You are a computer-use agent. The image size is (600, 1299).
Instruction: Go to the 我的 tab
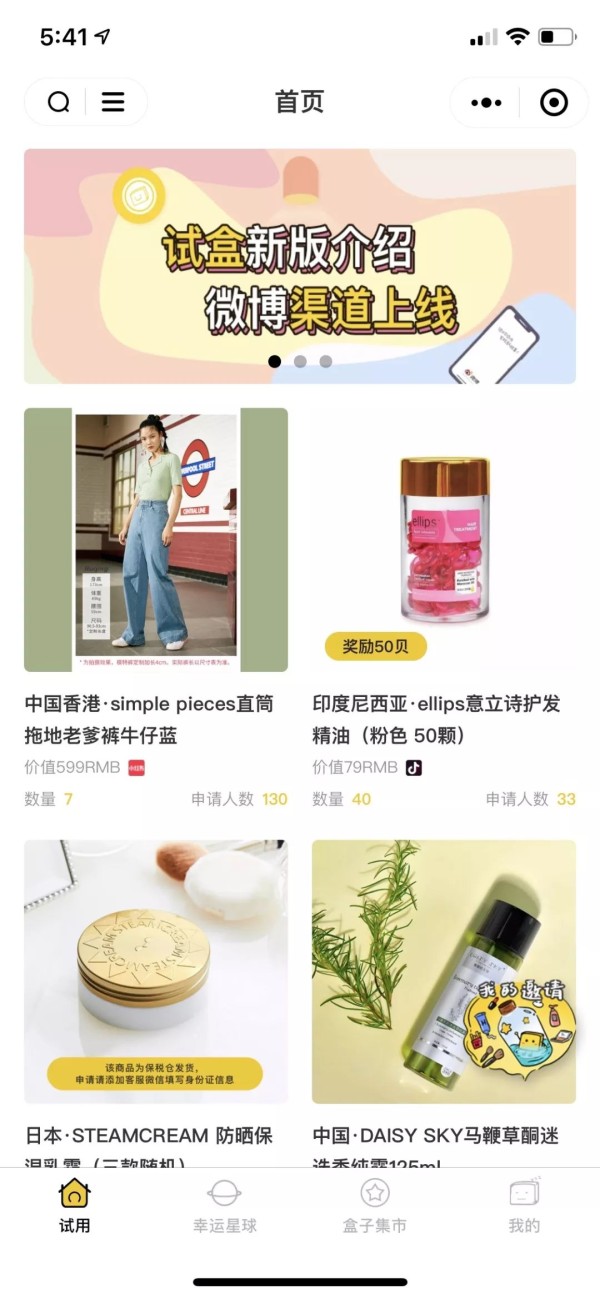pos(524,1205)
